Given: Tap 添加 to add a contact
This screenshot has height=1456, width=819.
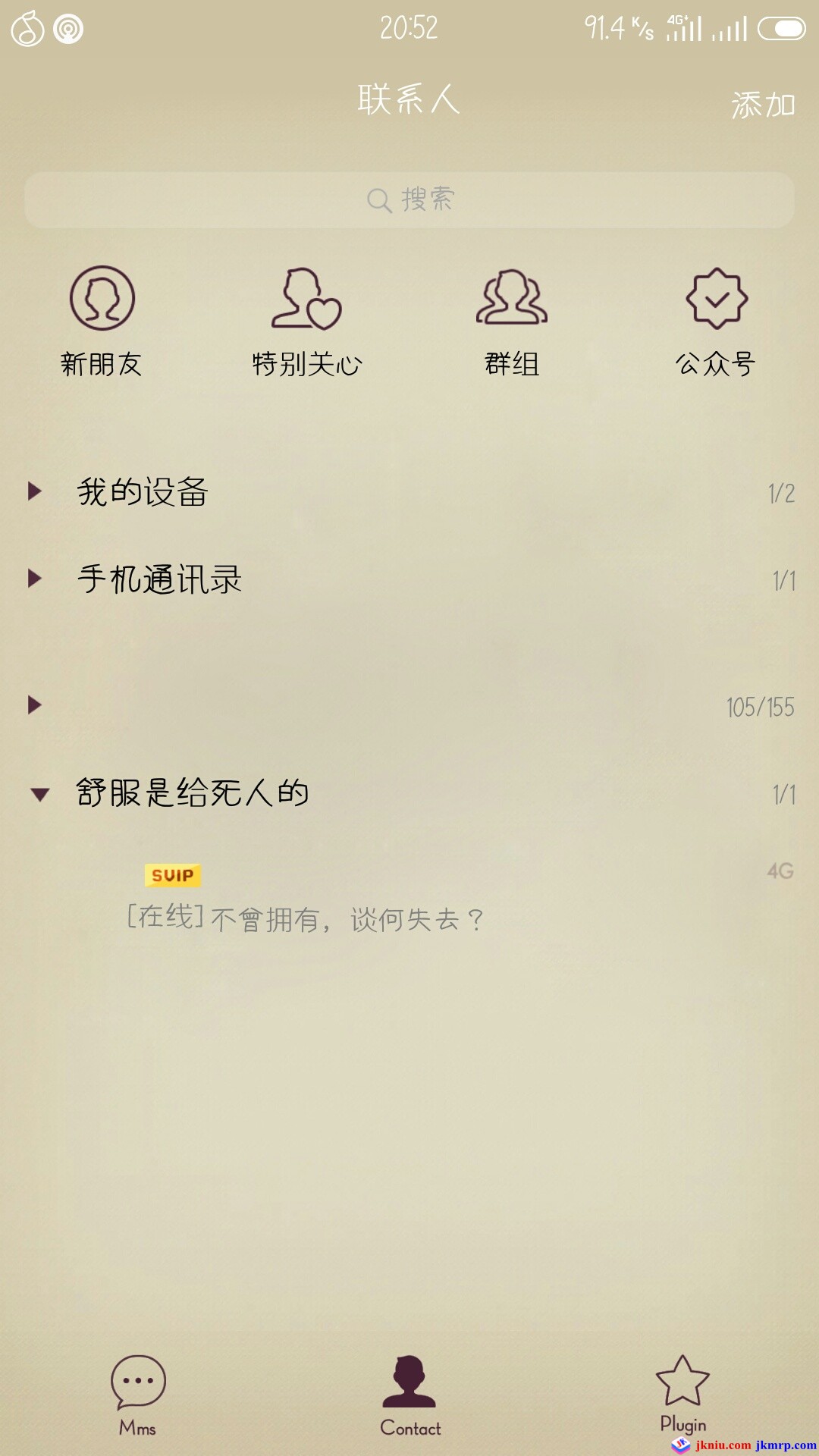Looking at the screenshot, I should pyautogui.click(x=762, y=105).
